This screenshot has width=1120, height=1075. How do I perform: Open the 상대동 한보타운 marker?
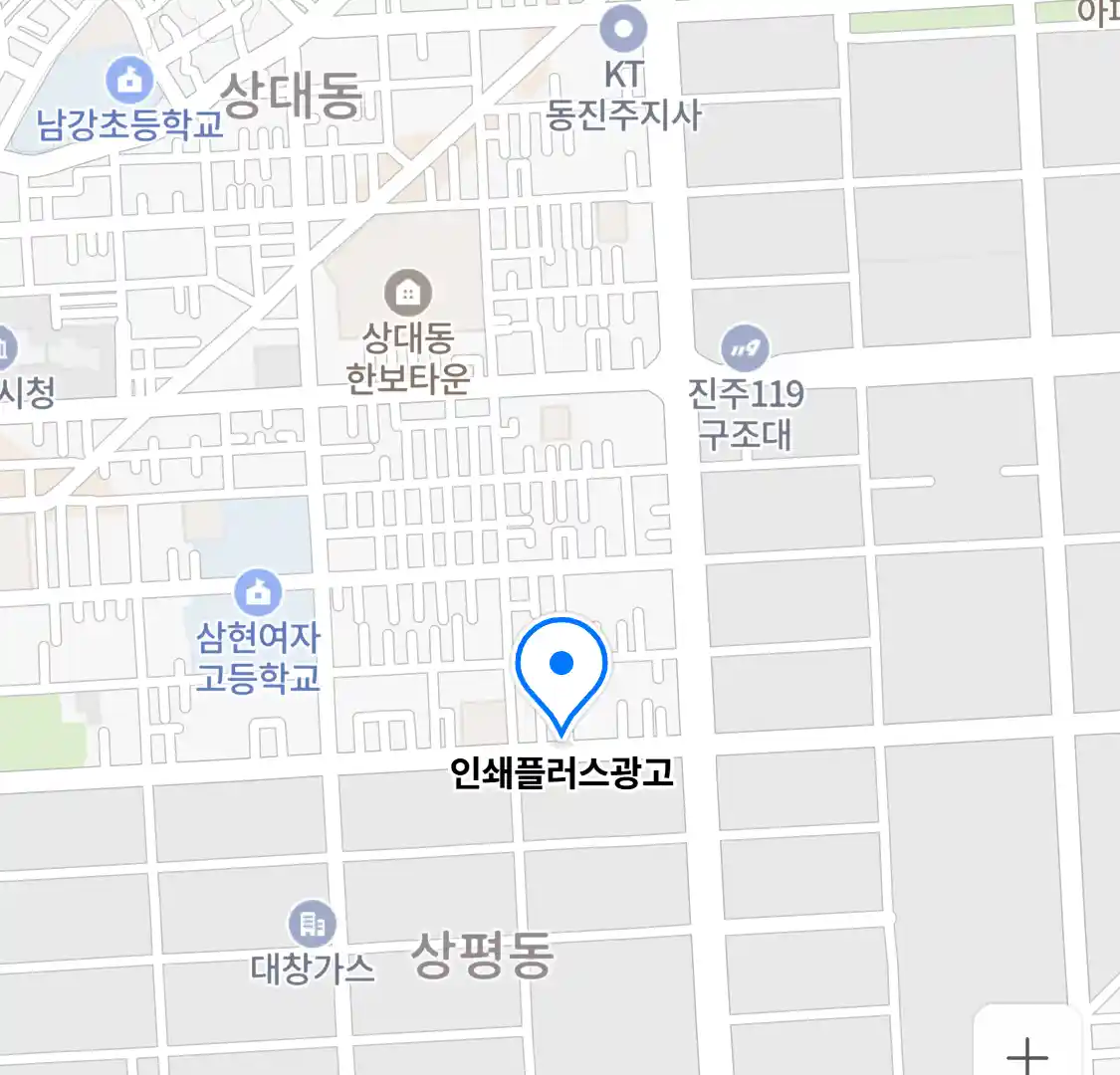click(x=407, y=294)
